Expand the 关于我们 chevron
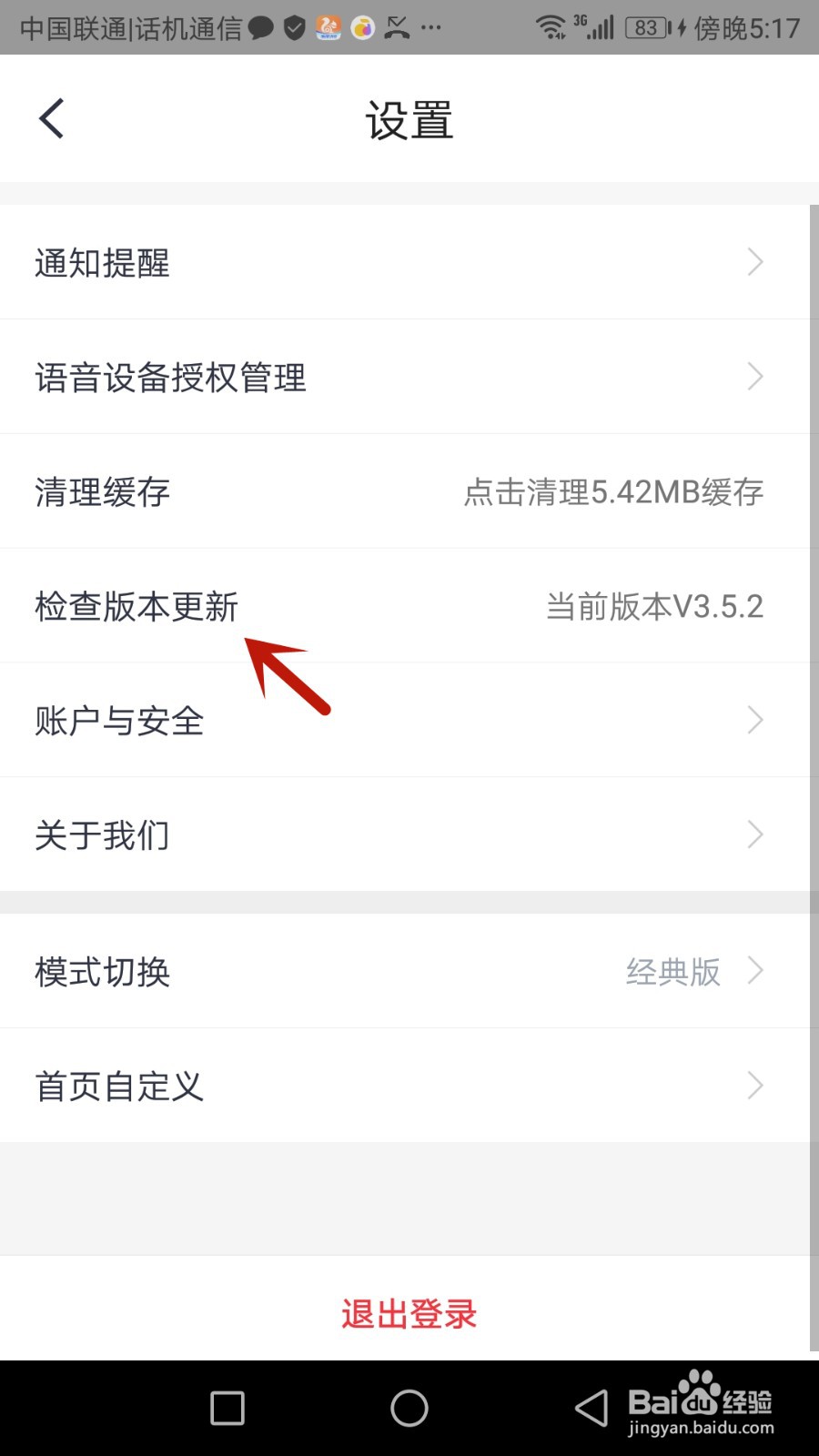The width and height of the screenshot is (819, 1456). click(755, 834)
